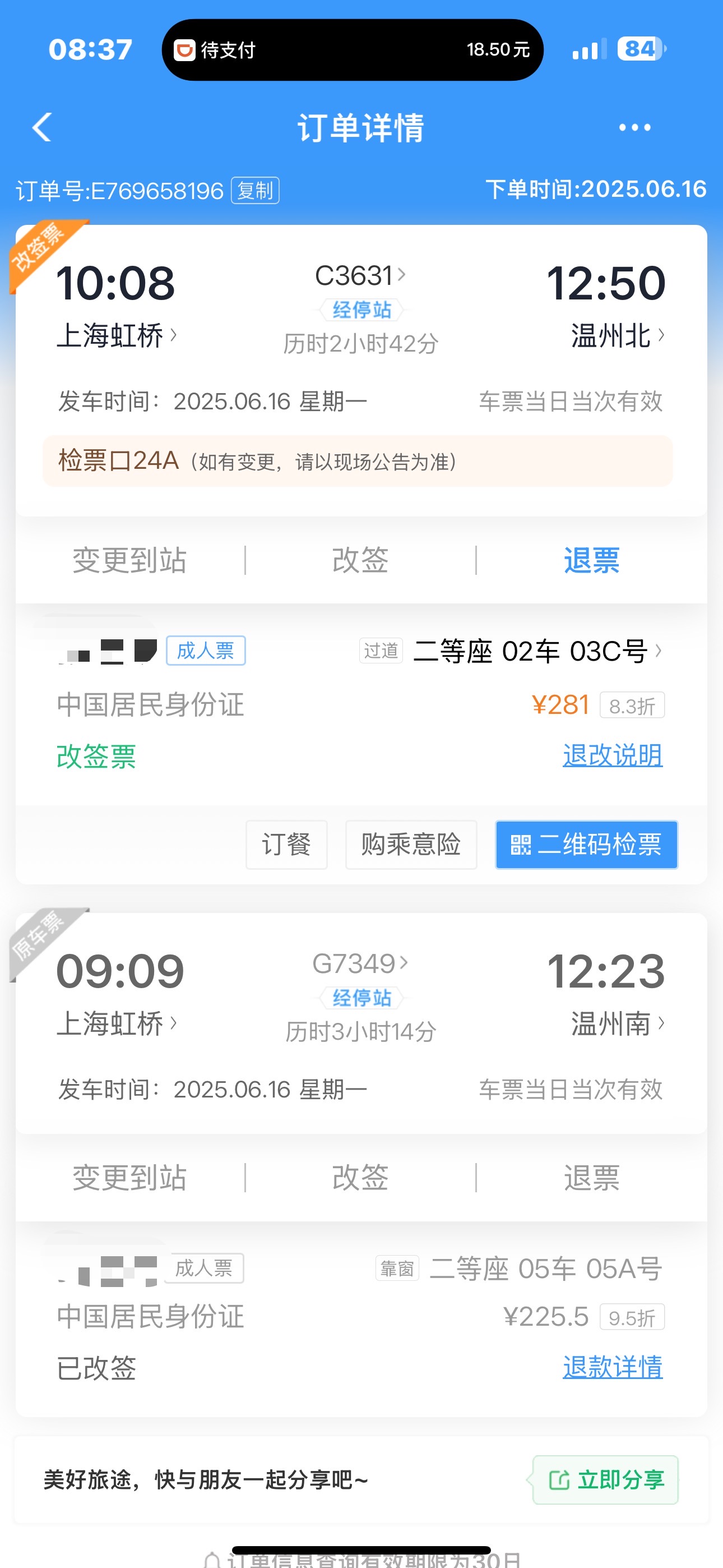Open 温州北 arrival station info
The width and height of the screenshot is (723, 1568).
[x=618, y=335]
